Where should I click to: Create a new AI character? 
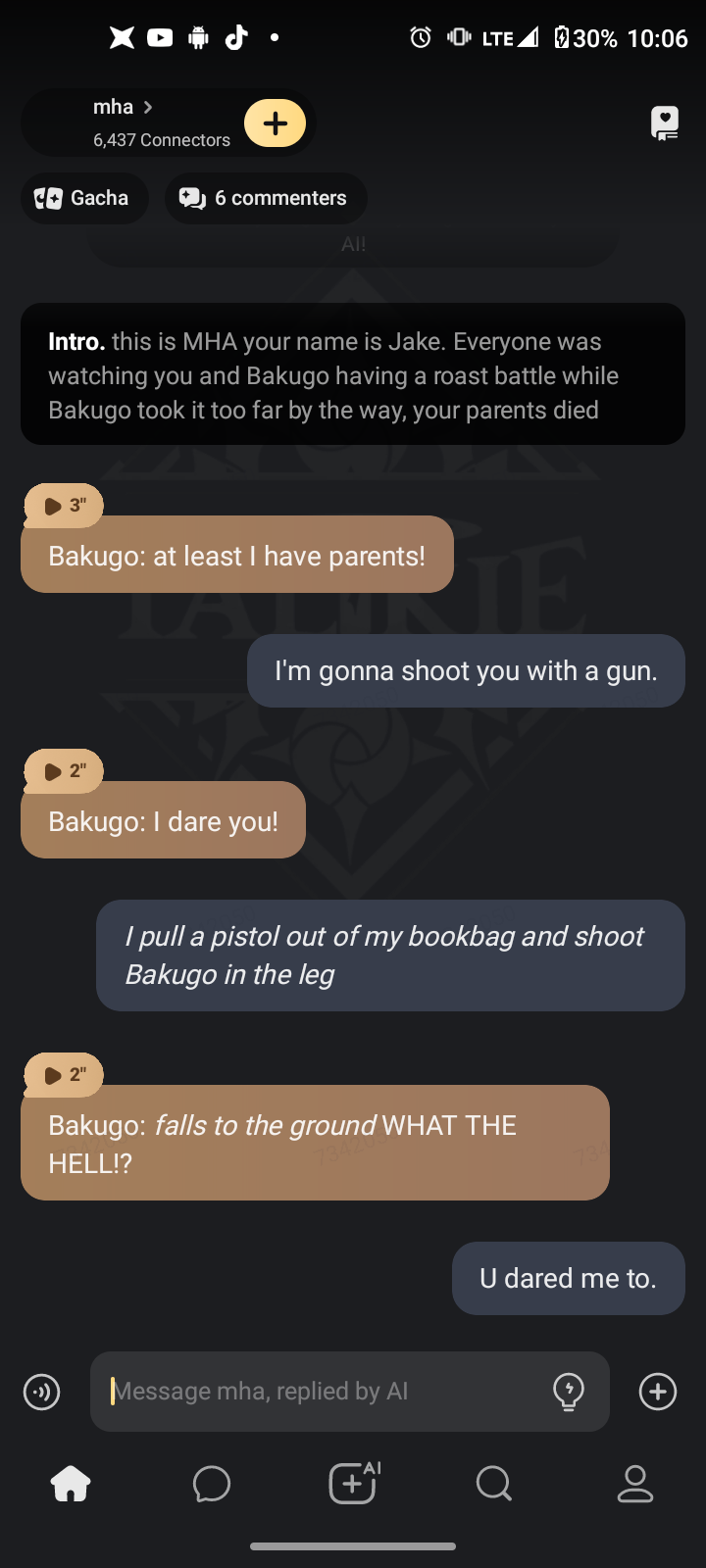click(353, 1484)
